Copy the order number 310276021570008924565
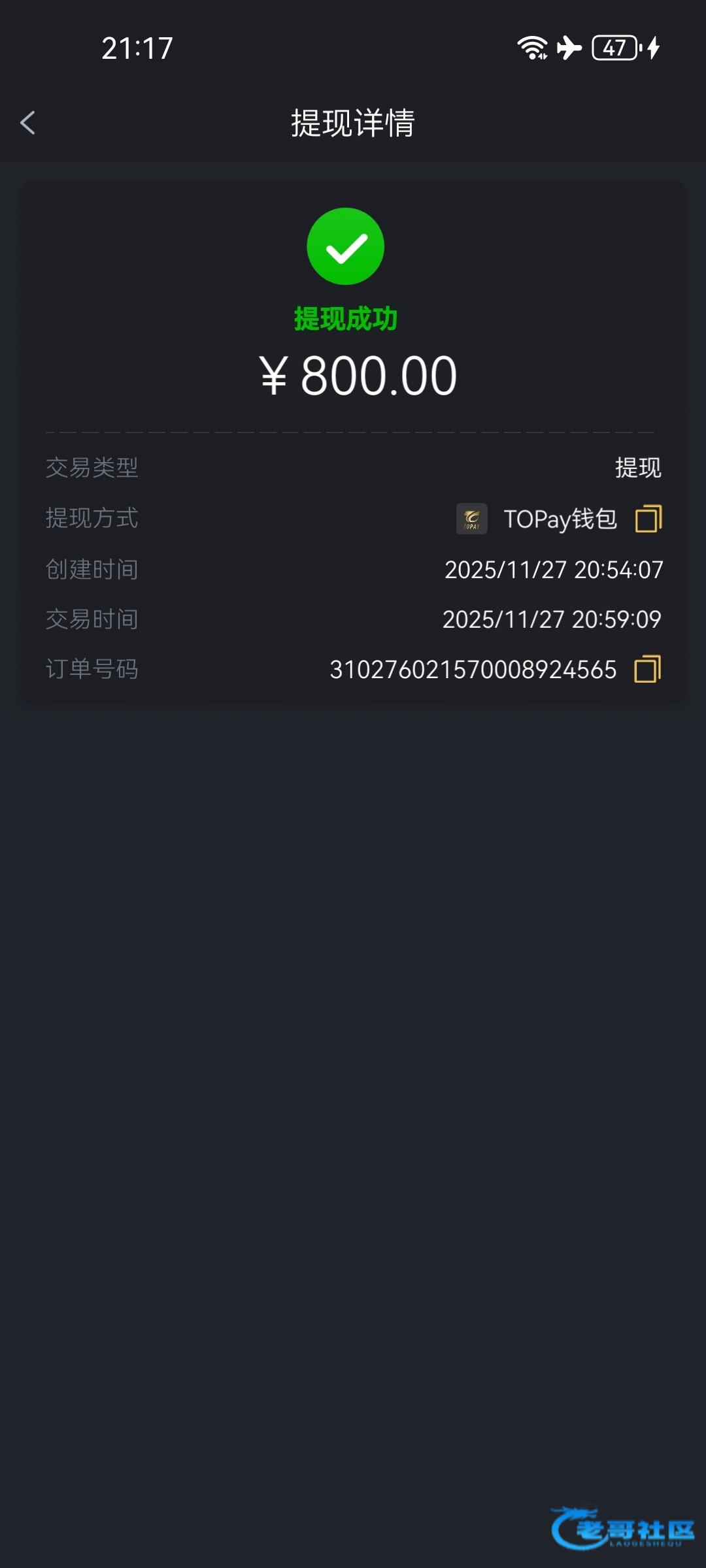This screenshot has width=706, height=1568. pyautogui.click(x=647, y=669)
